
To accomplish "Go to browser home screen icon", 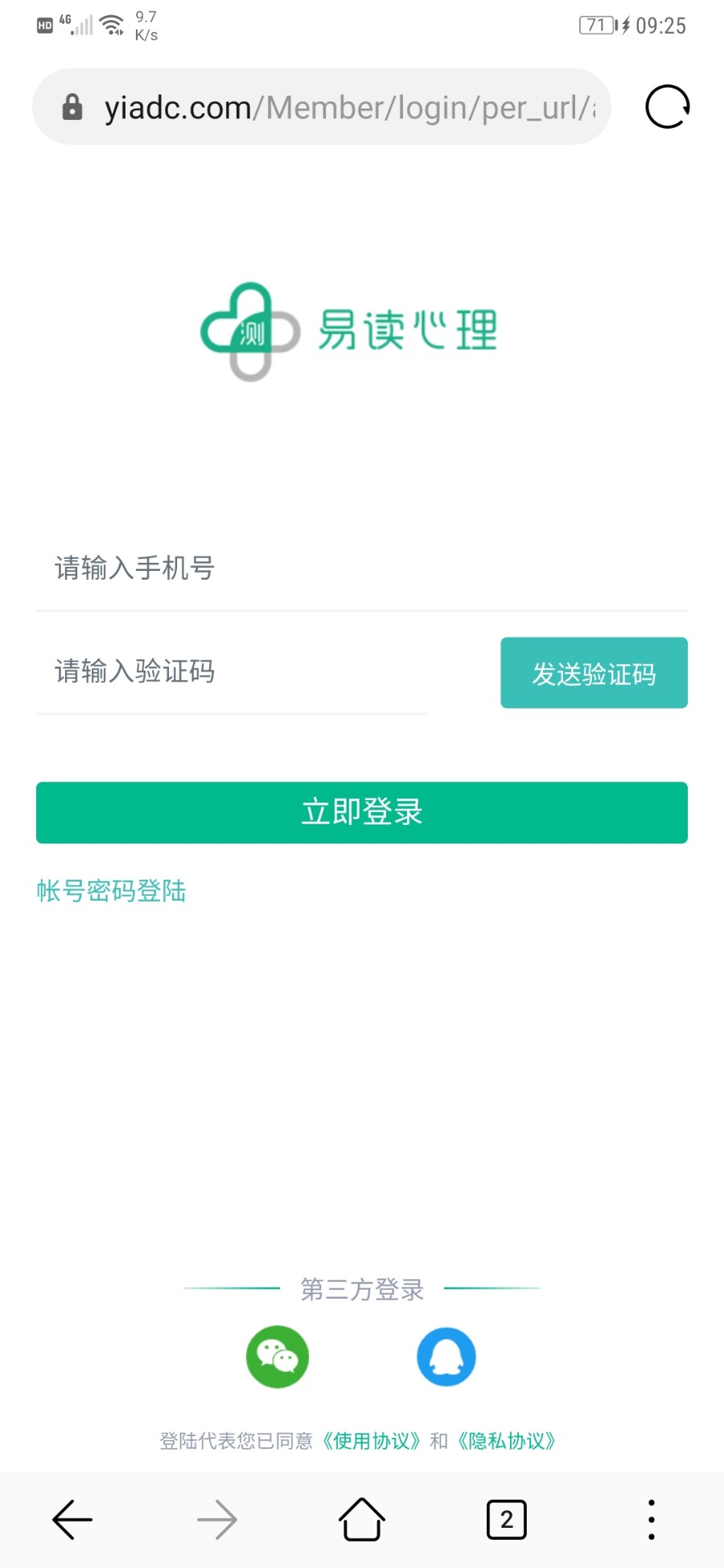I will tap(362, 1519).
